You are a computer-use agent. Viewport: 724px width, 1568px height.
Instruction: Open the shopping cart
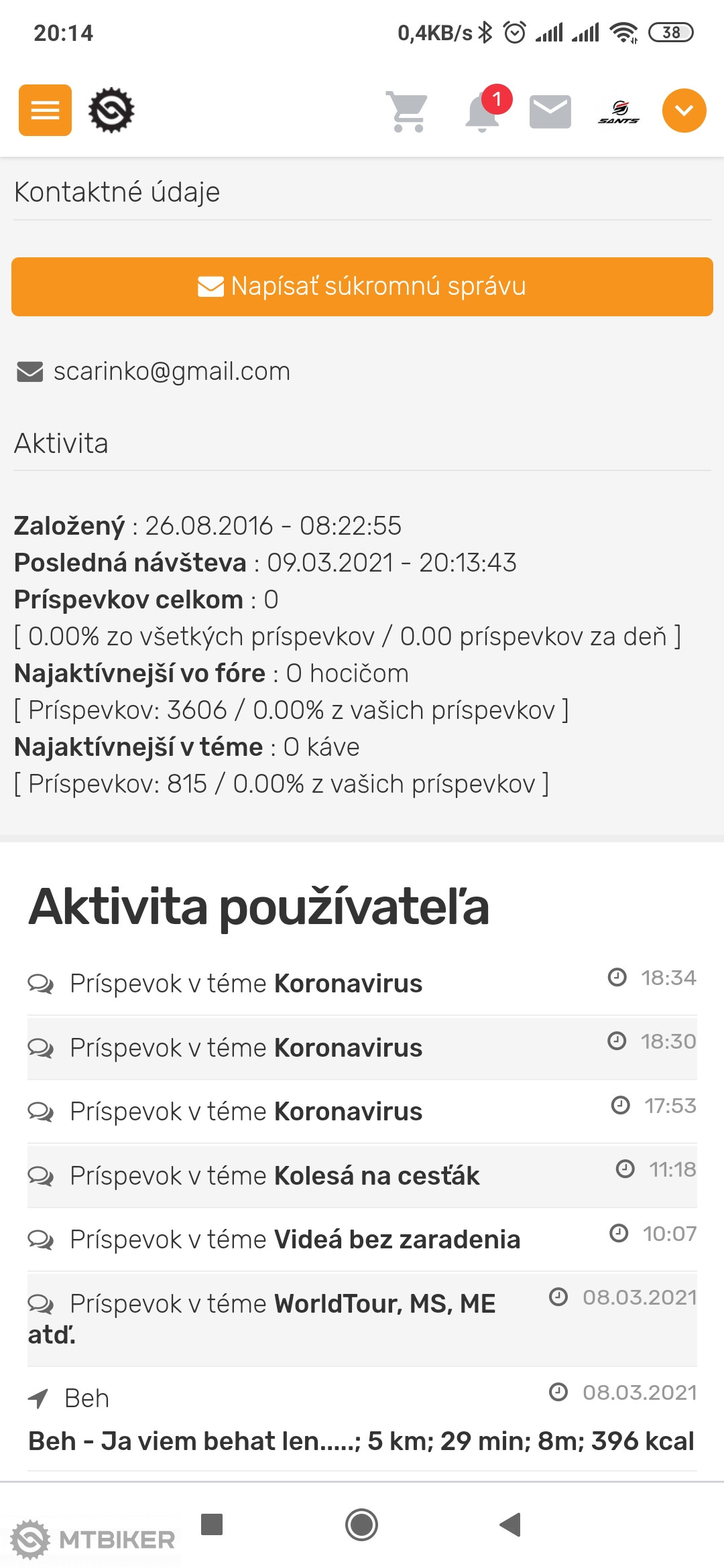tap(407, 111)
